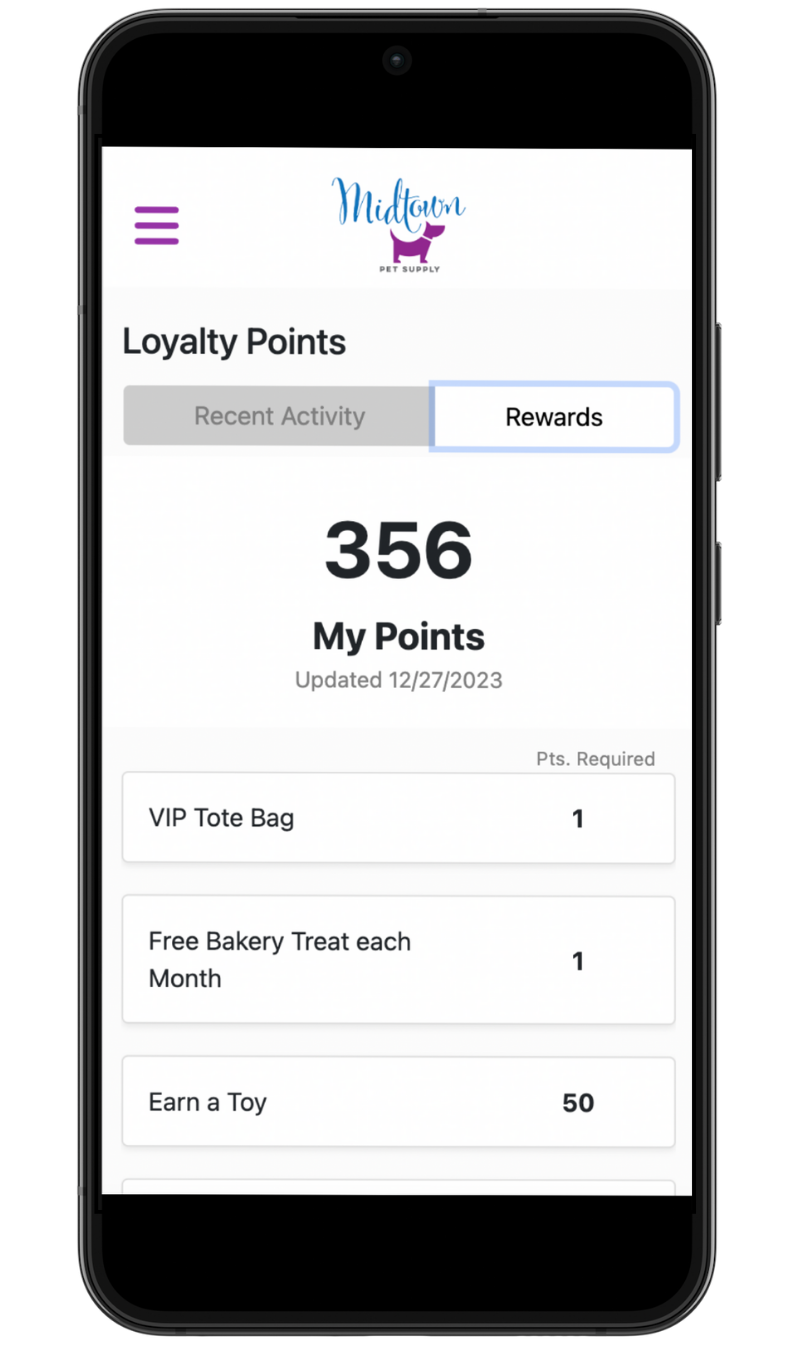798x1346 pixels.
Task: View Free Bakery Treat each Month reward
Action: tap(398, 960)
